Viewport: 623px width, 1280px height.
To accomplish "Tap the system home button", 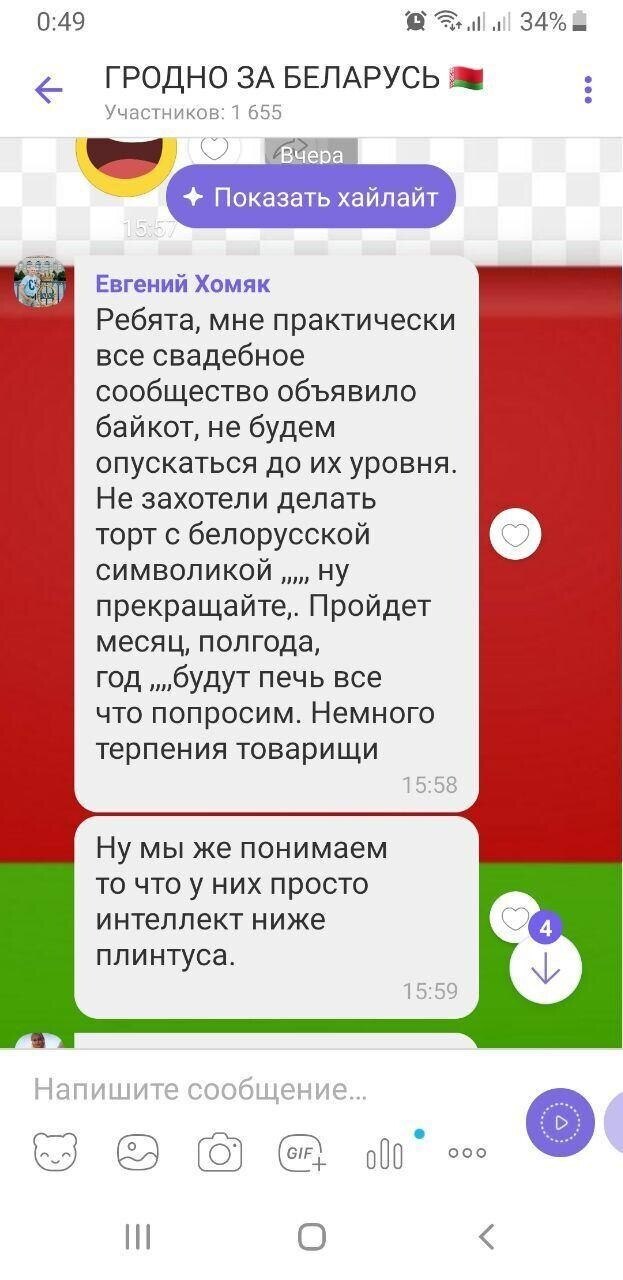I will coord(312,1237).
